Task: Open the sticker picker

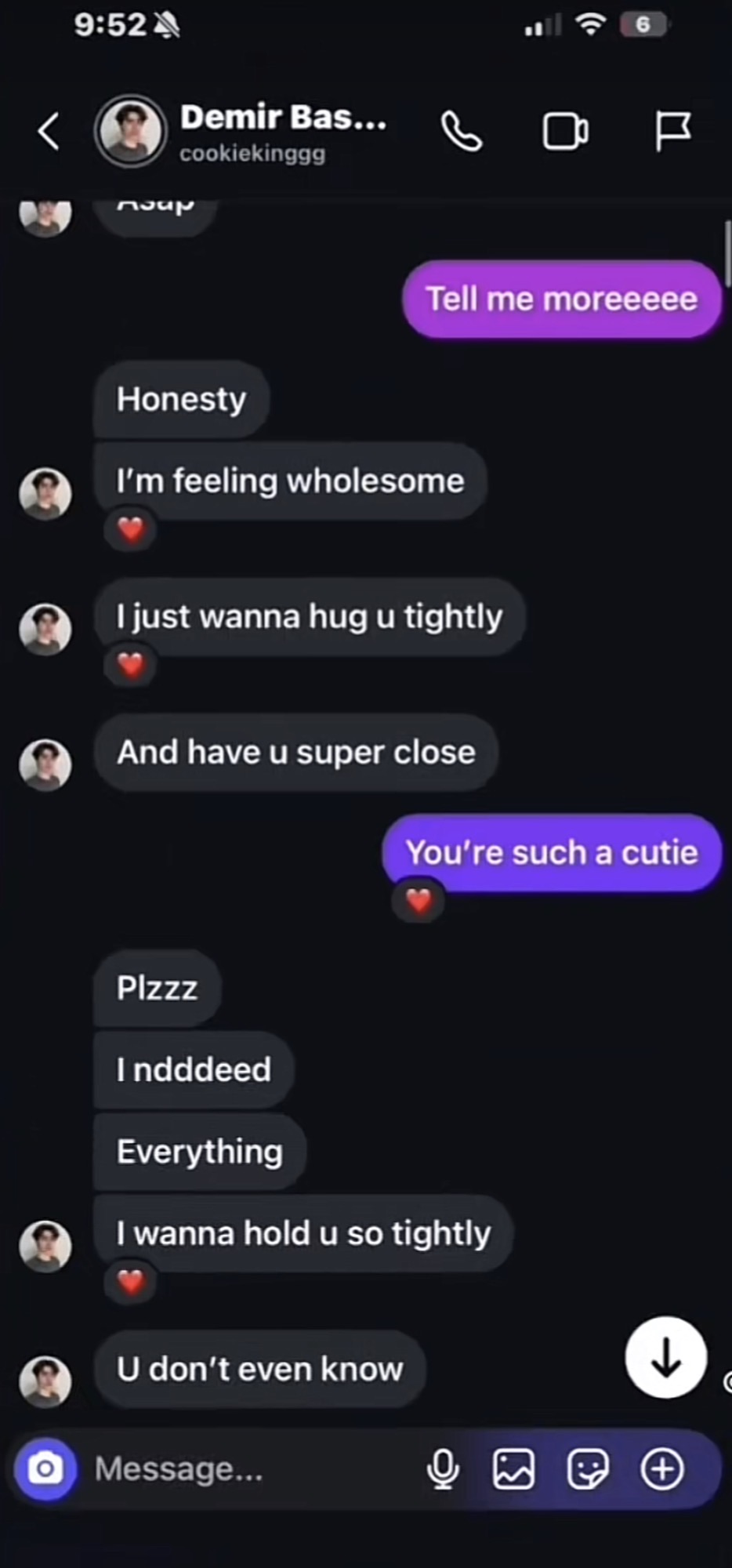Action: pos(587,1468)
